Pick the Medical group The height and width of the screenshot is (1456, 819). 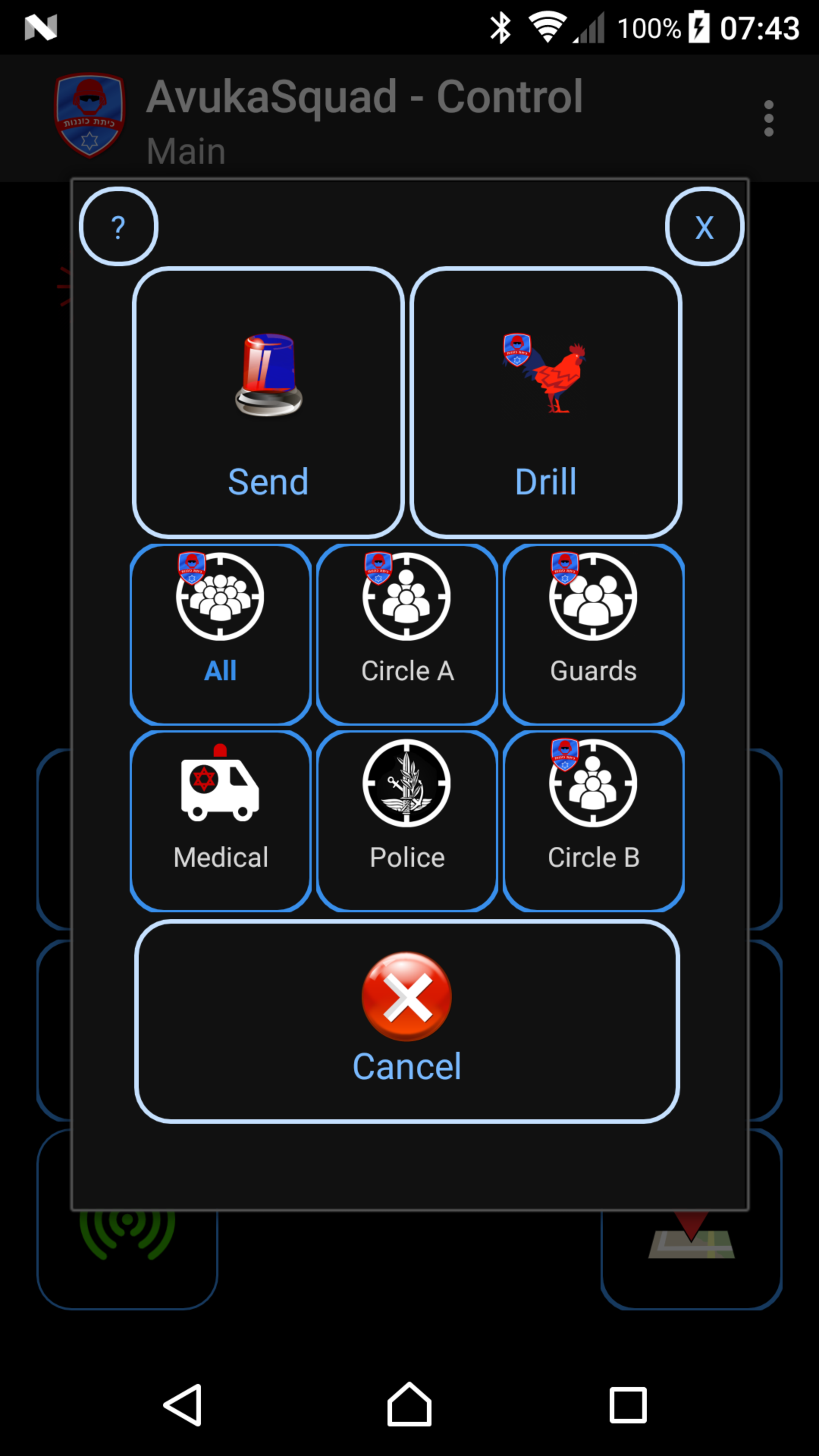(x=220, y=820)
